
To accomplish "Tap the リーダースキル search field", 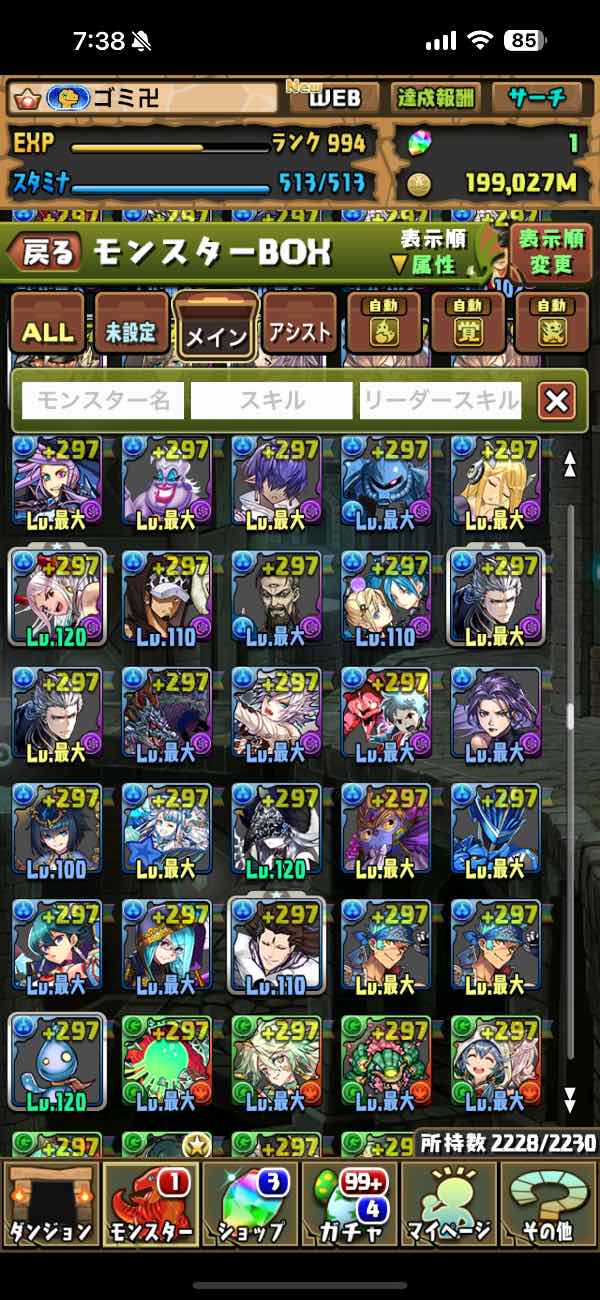I will point(441,401).
